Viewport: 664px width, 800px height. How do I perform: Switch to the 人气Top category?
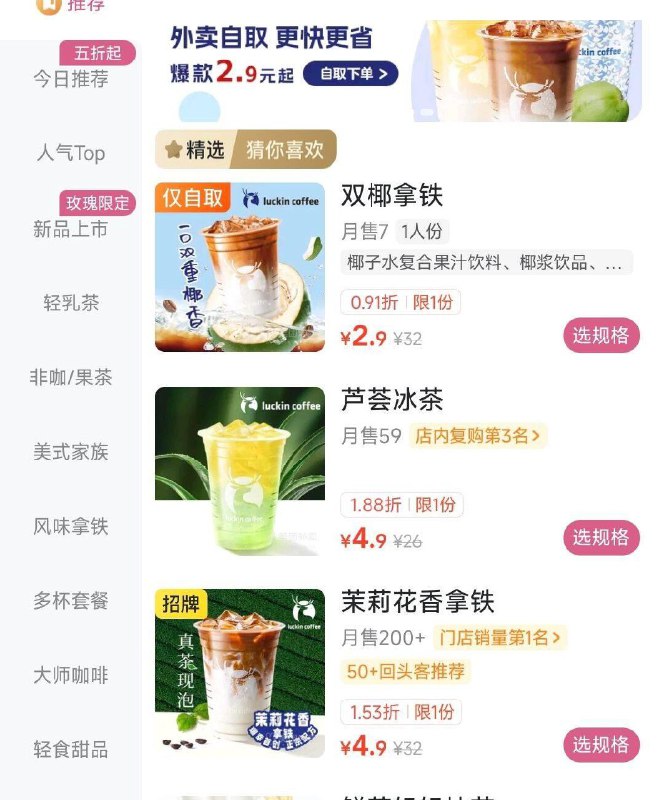(71, 153)
